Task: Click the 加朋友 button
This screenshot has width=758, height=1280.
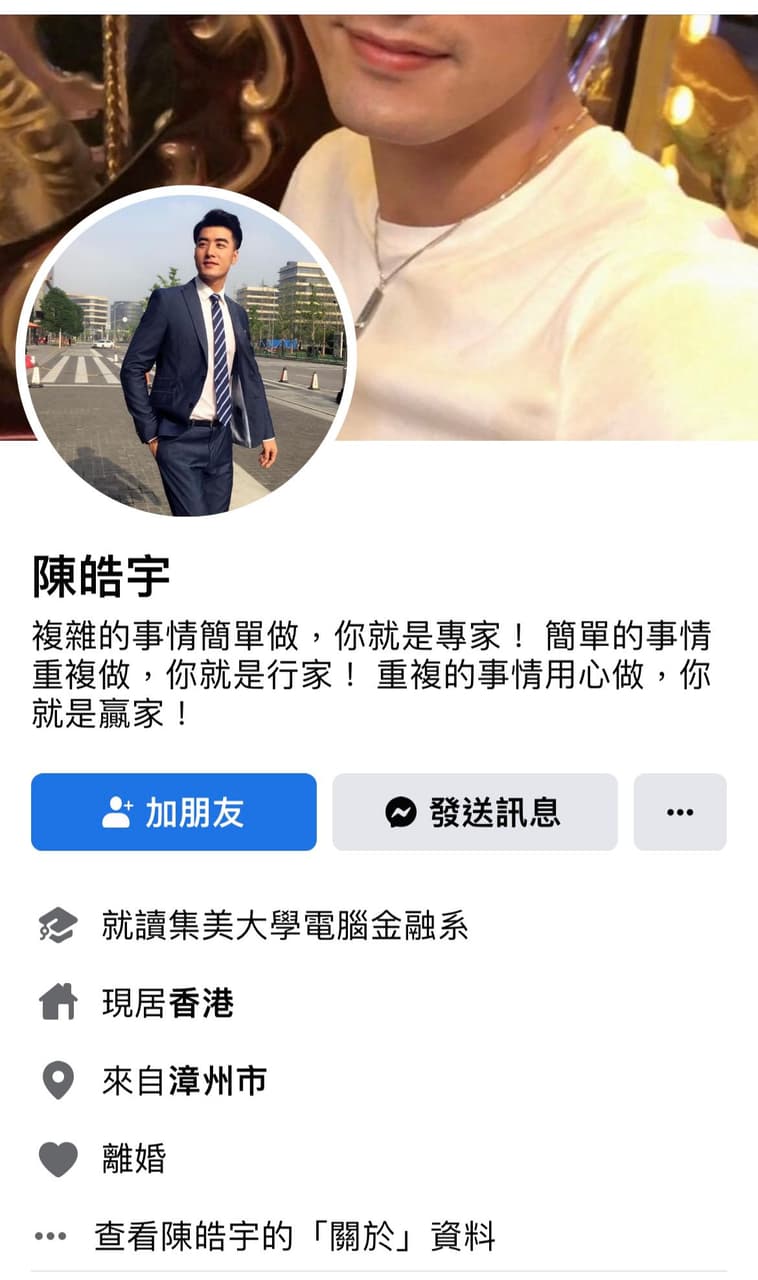Action: [x=174, y=812]
